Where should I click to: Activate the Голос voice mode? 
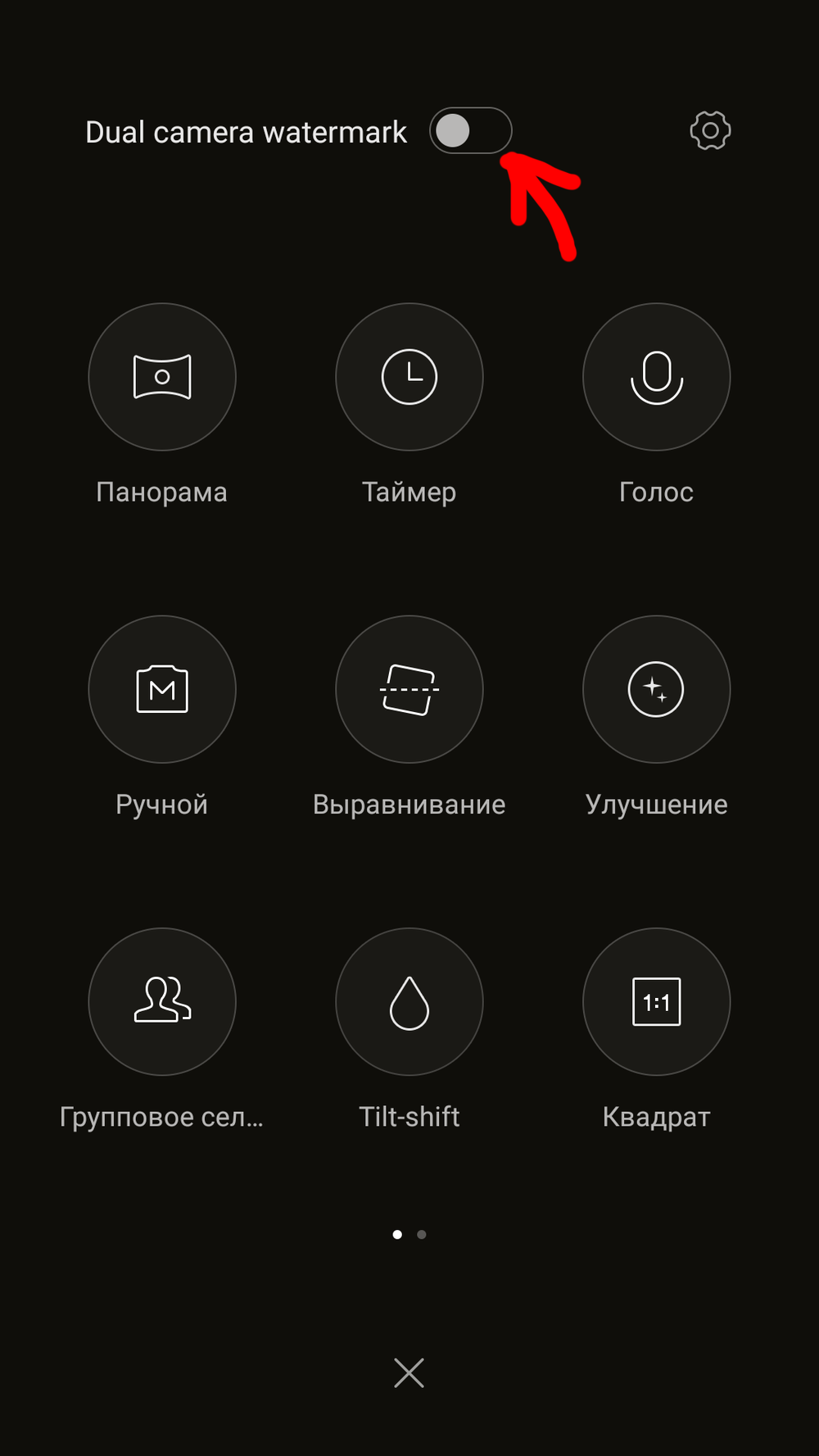pos(656,377)
